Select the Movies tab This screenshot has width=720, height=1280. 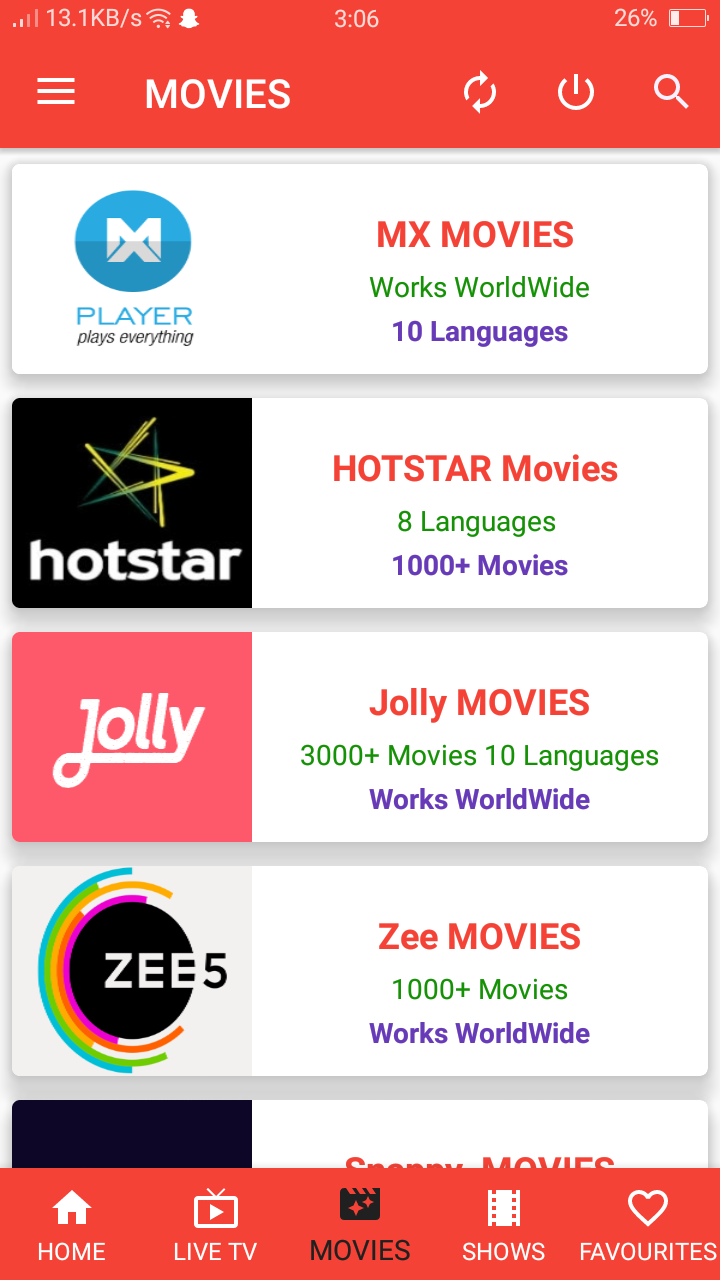click(x=360, y=1225)
